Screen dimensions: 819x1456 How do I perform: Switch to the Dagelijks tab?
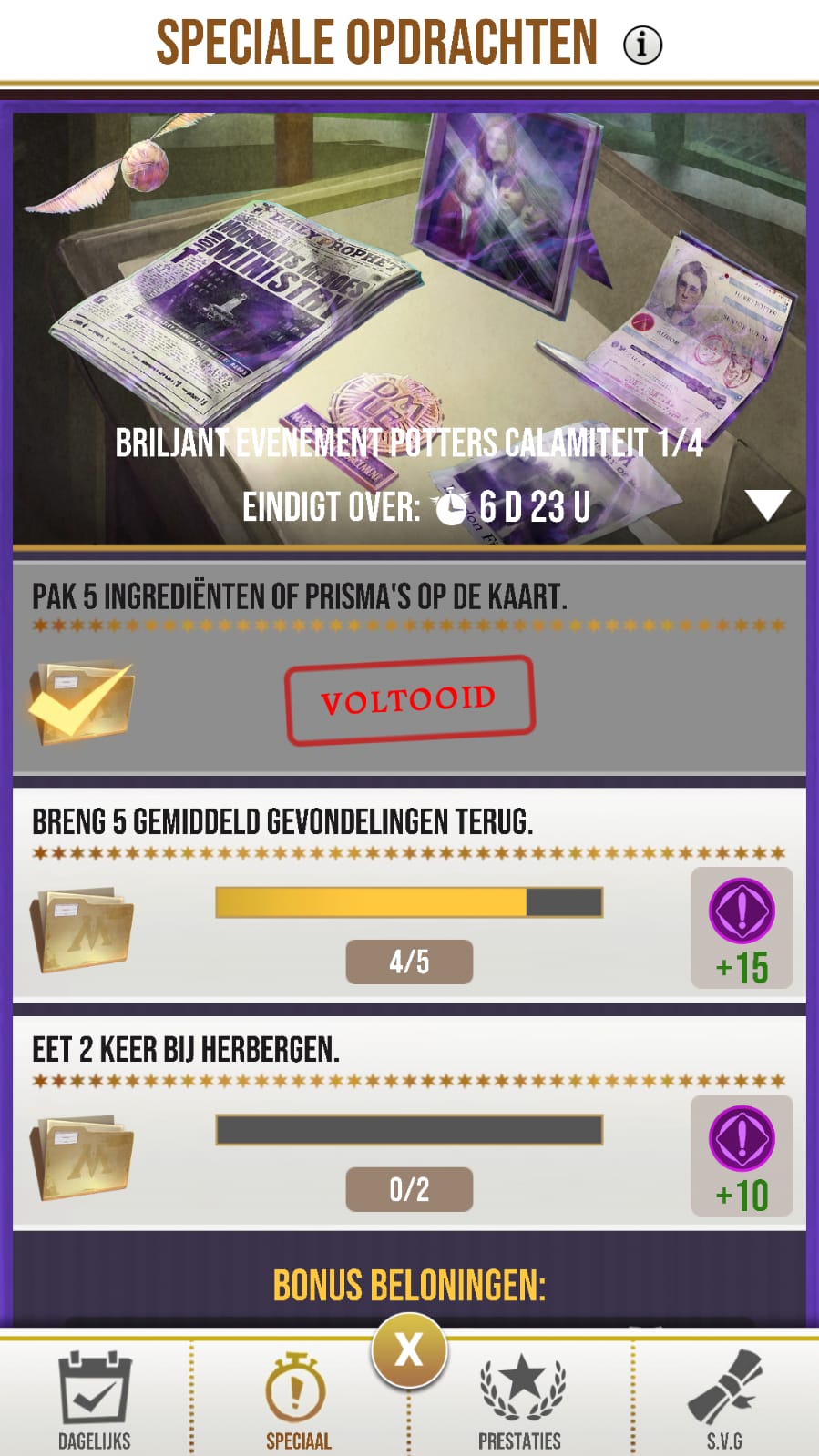pos(95,1401)
